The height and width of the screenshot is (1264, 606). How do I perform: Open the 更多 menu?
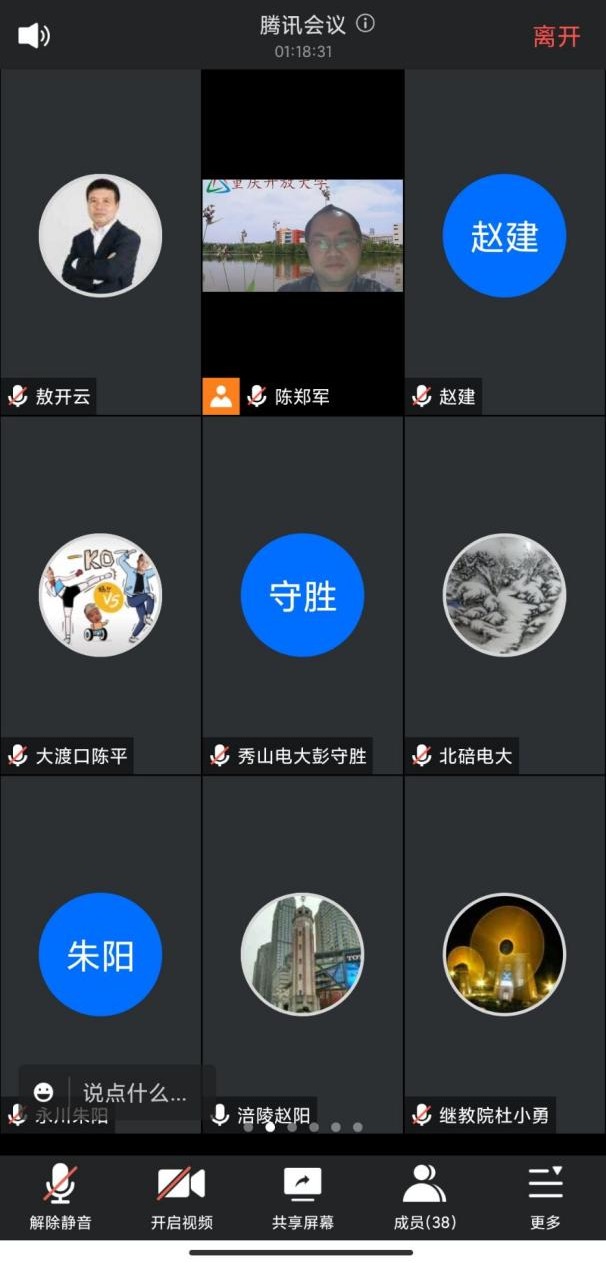[x=545, y=1196]
